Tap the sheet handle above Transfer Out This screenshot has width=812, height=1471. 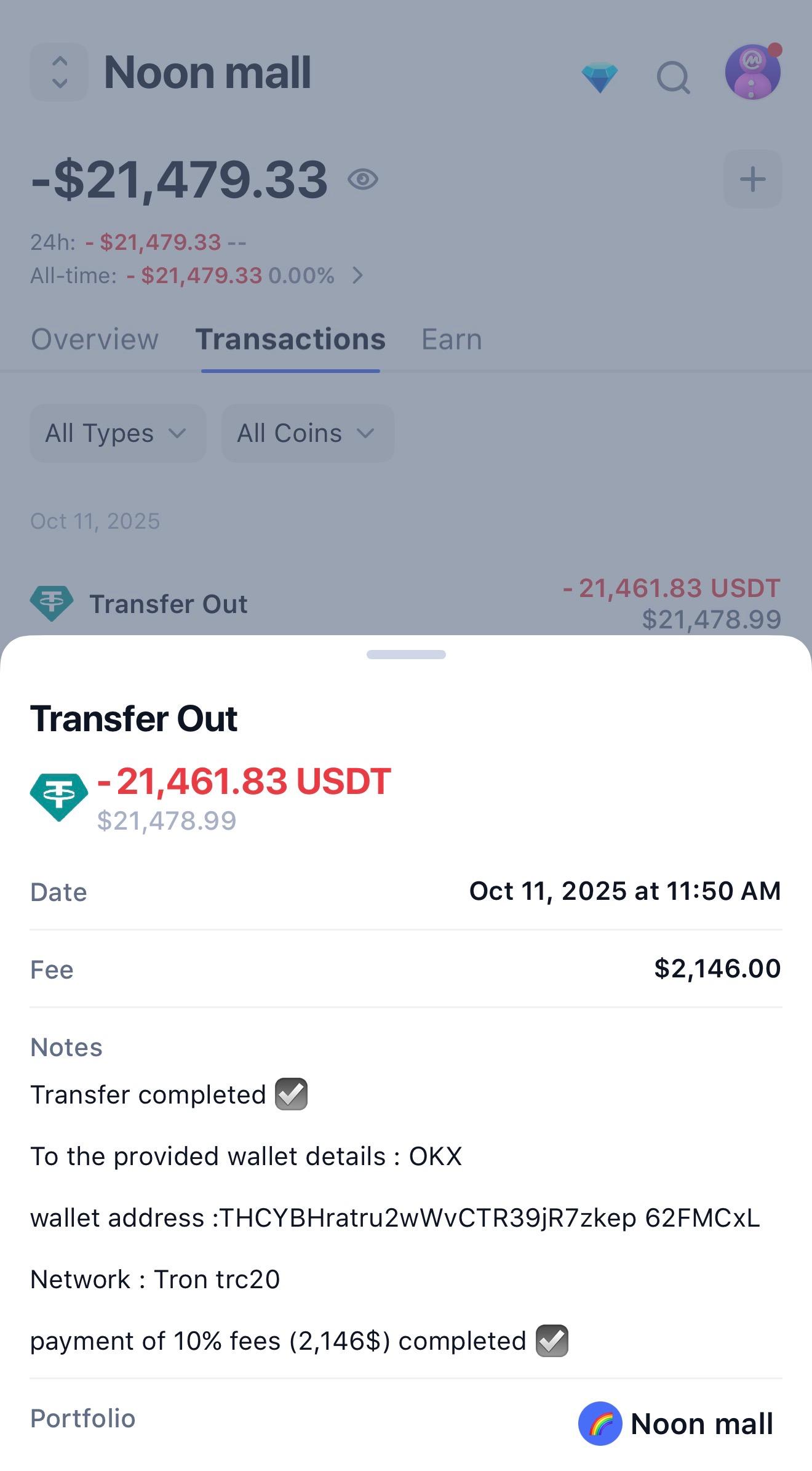pos(406,654)
